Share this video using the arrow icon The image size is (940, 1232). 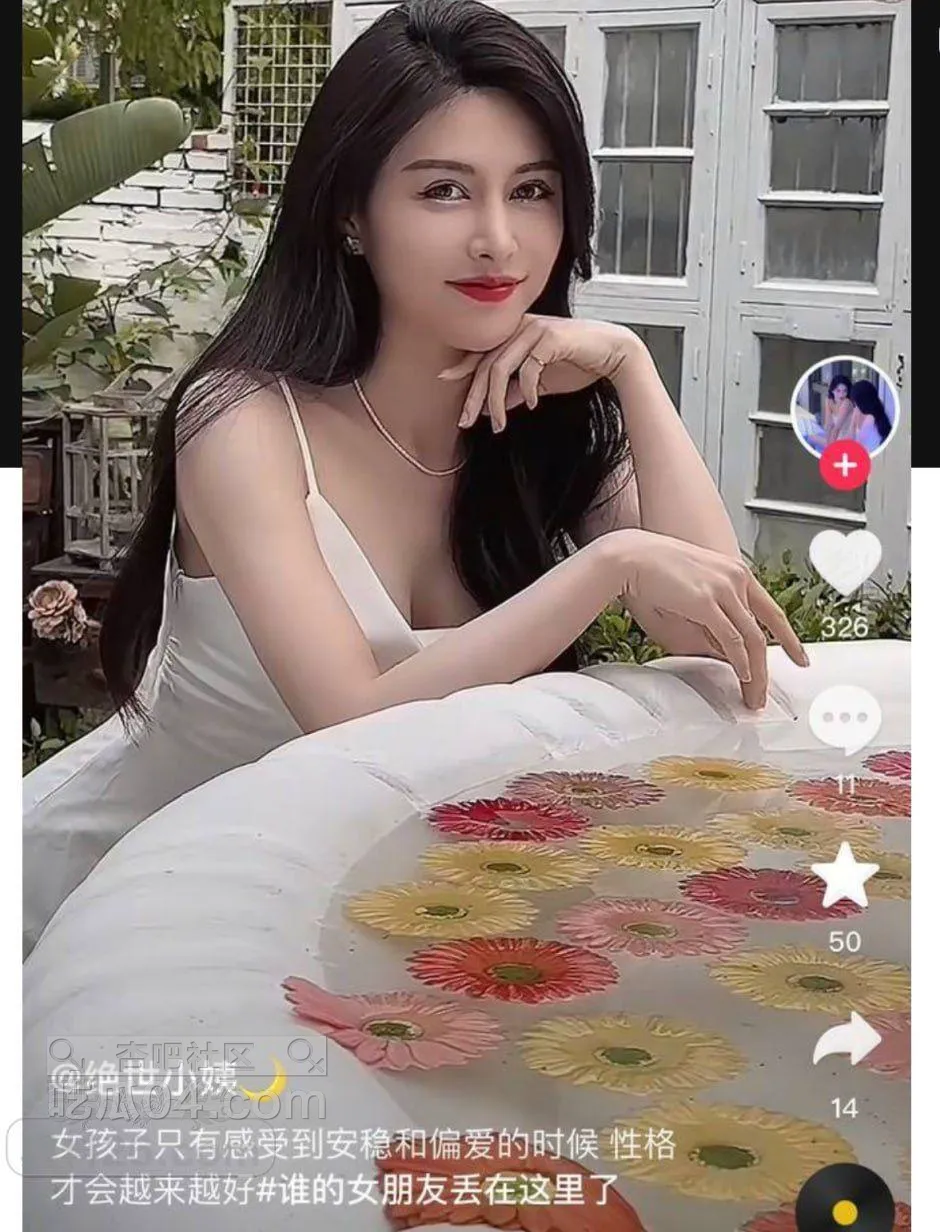coord(845,1040)
